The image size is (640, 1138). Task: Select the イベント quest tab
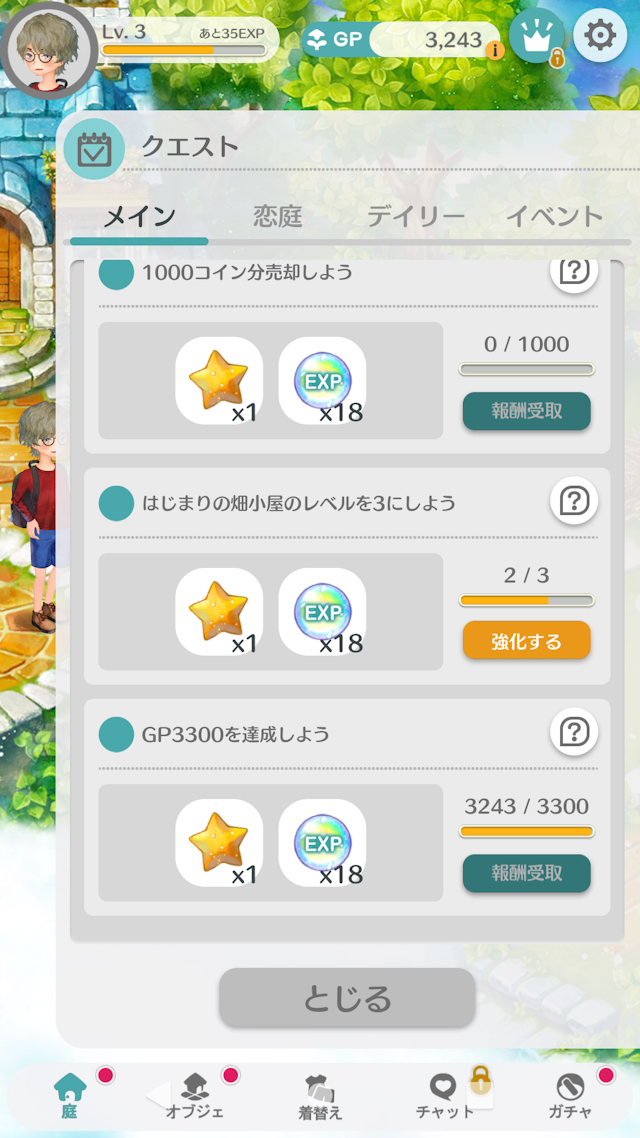point(554,216)
